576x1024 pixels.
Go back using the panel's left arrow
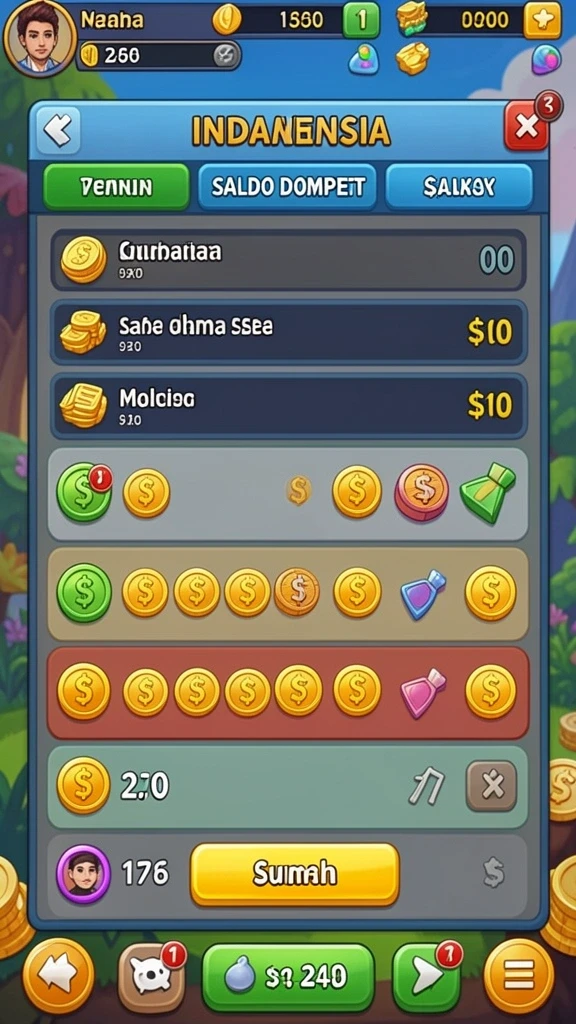[58, 130]
